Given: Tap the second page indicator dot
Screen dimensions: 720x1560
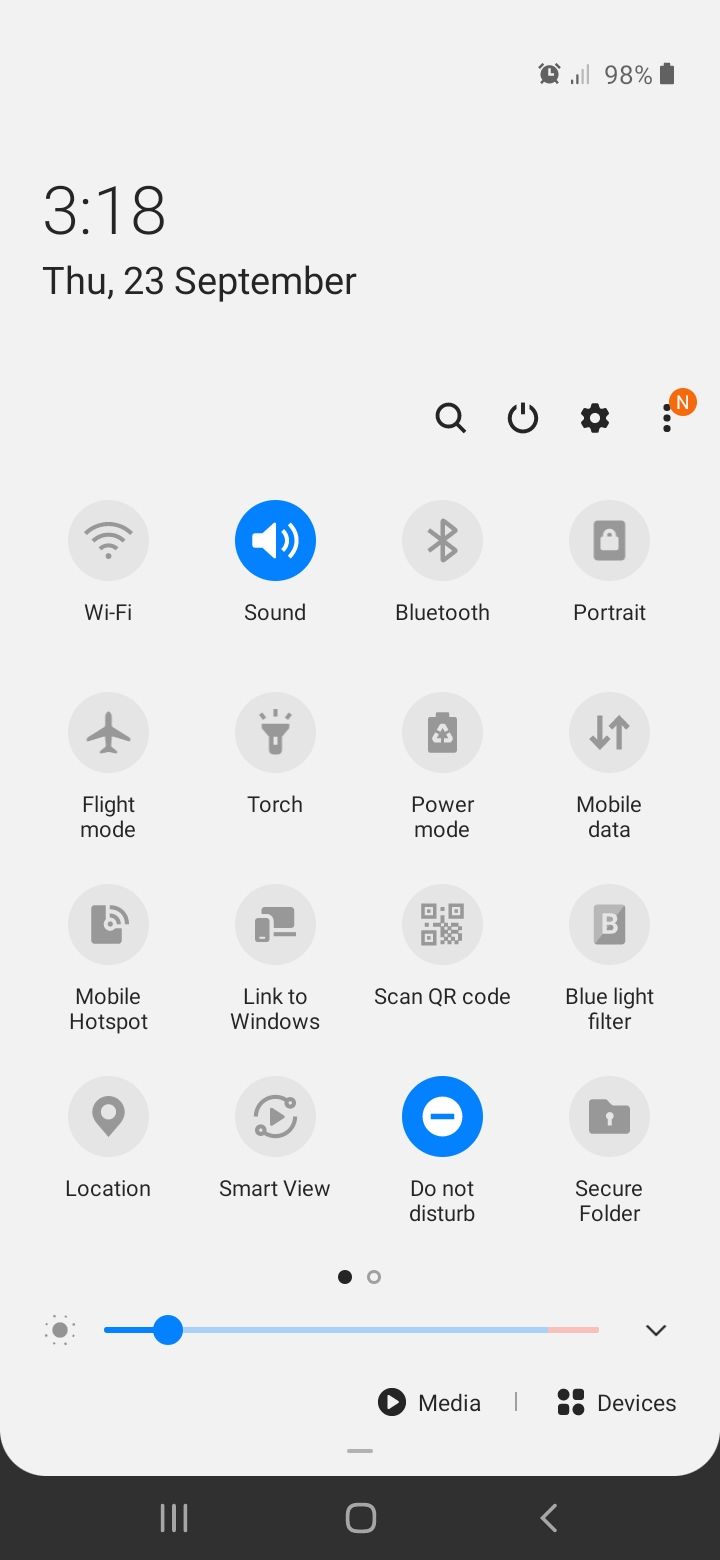Looking at the screenshot, I should pos(374,1276).
